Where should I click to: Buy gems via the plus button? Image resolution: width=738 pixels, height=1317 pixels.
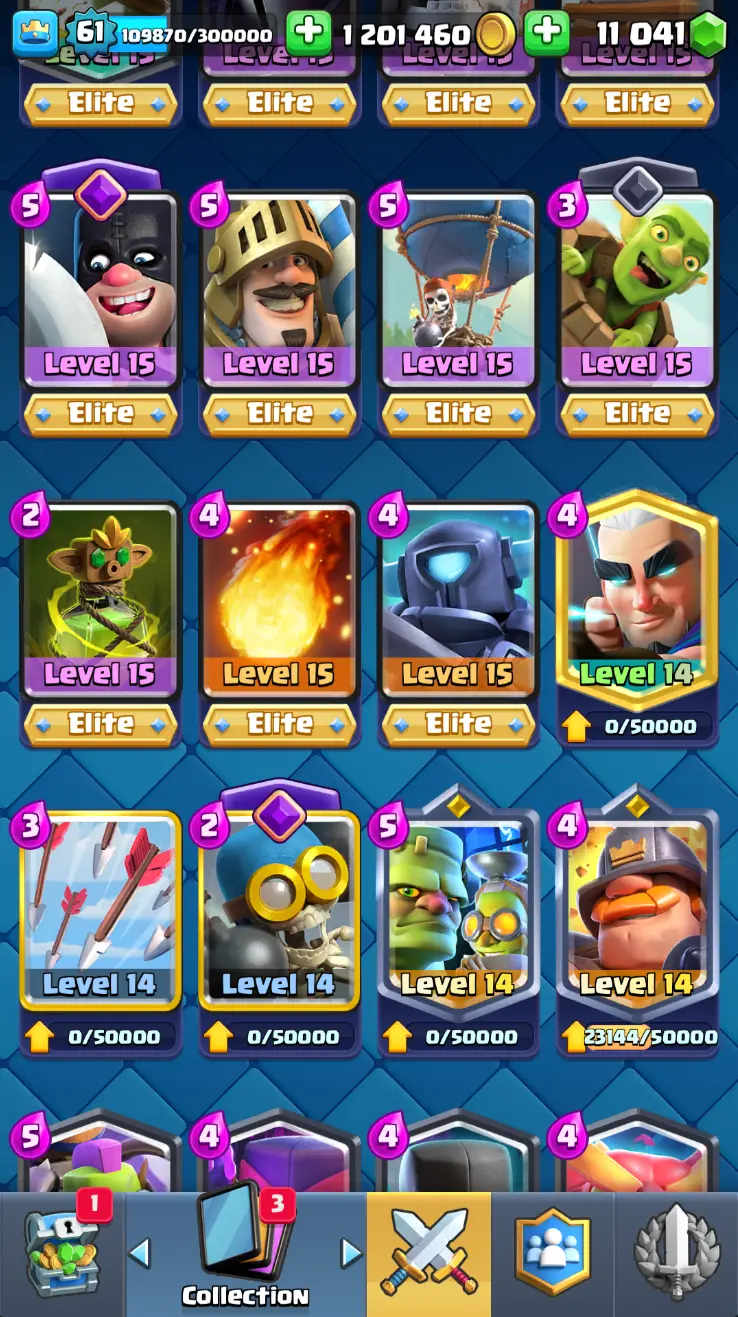click(x=547, y=34)
